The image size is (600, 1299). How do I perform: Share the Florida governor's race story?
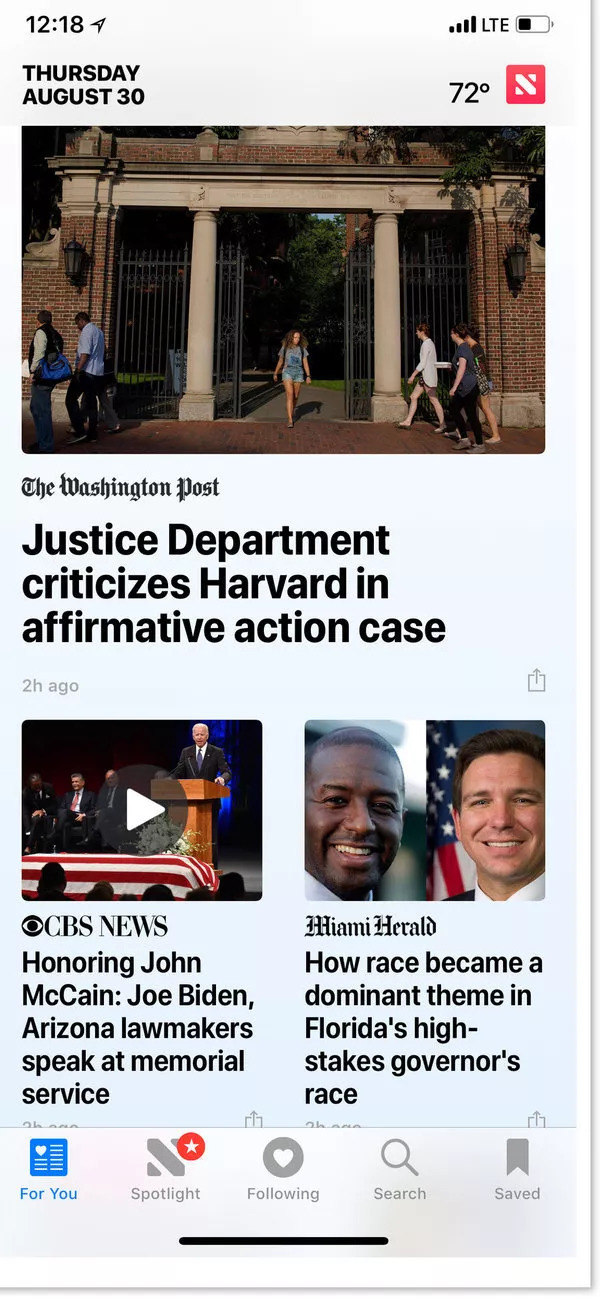coord(537,1119)
